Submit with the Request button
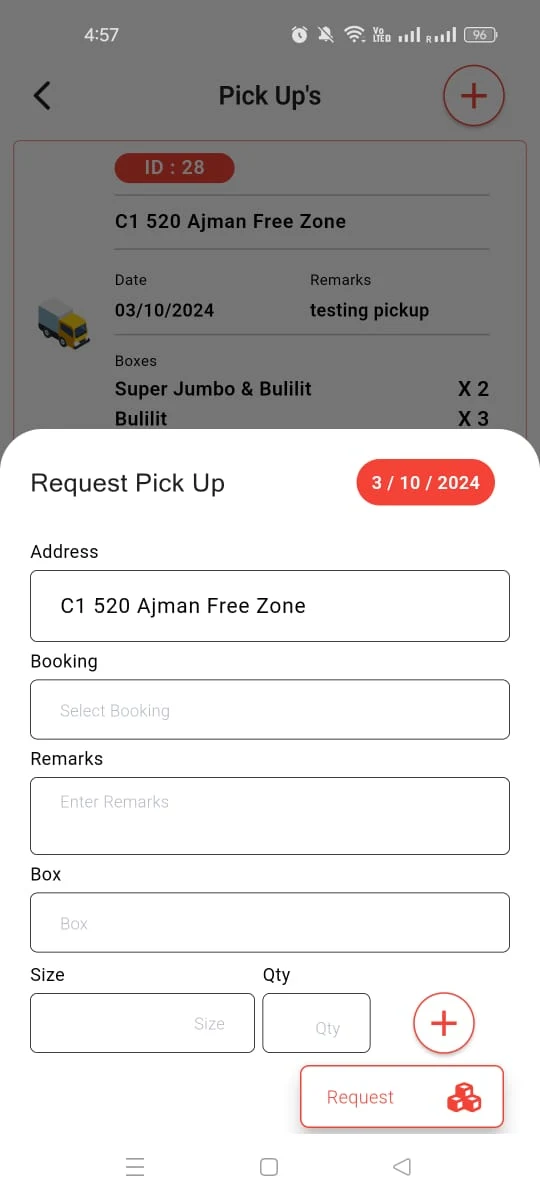The width and height of the screenshot is (540, 1200). point(402,1097)
